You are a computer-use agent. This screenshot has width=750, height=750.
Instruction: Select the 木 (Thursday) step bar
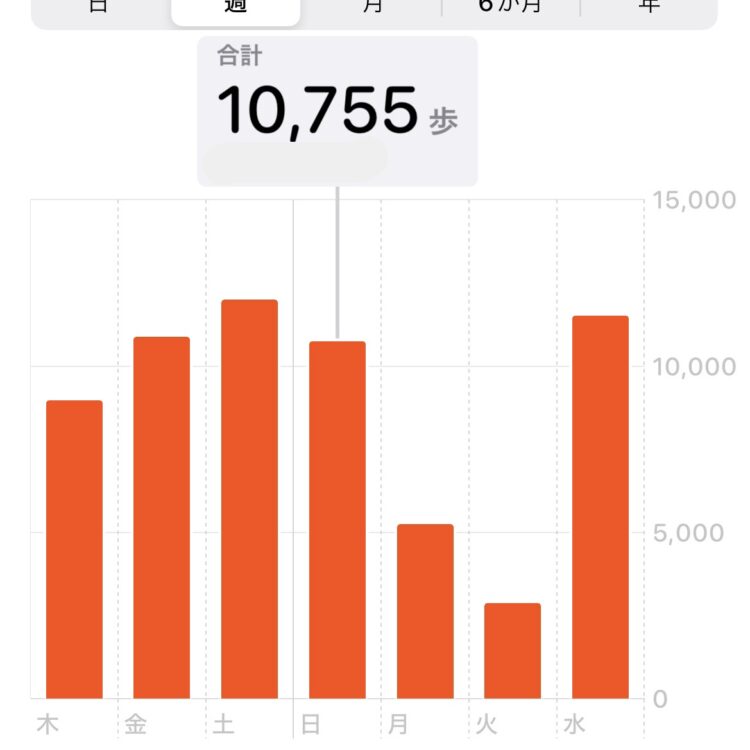click(x=74, y=549)
